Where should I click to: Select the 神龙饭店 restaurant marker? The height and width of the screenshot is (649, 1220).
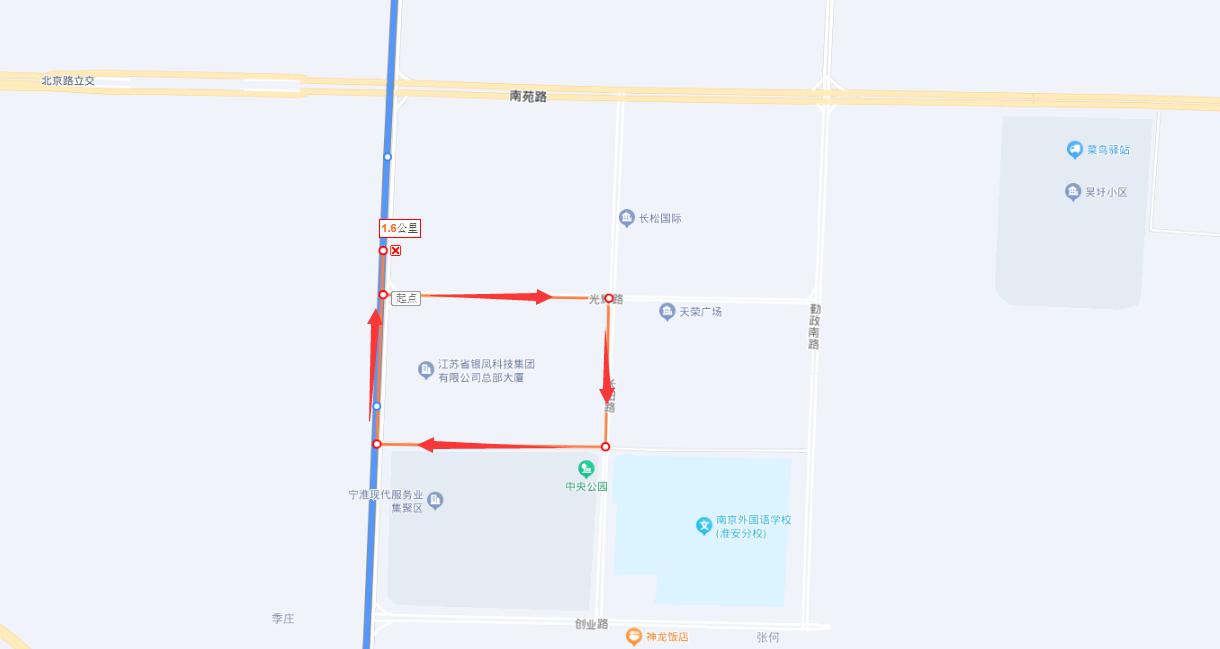[633, 636]
